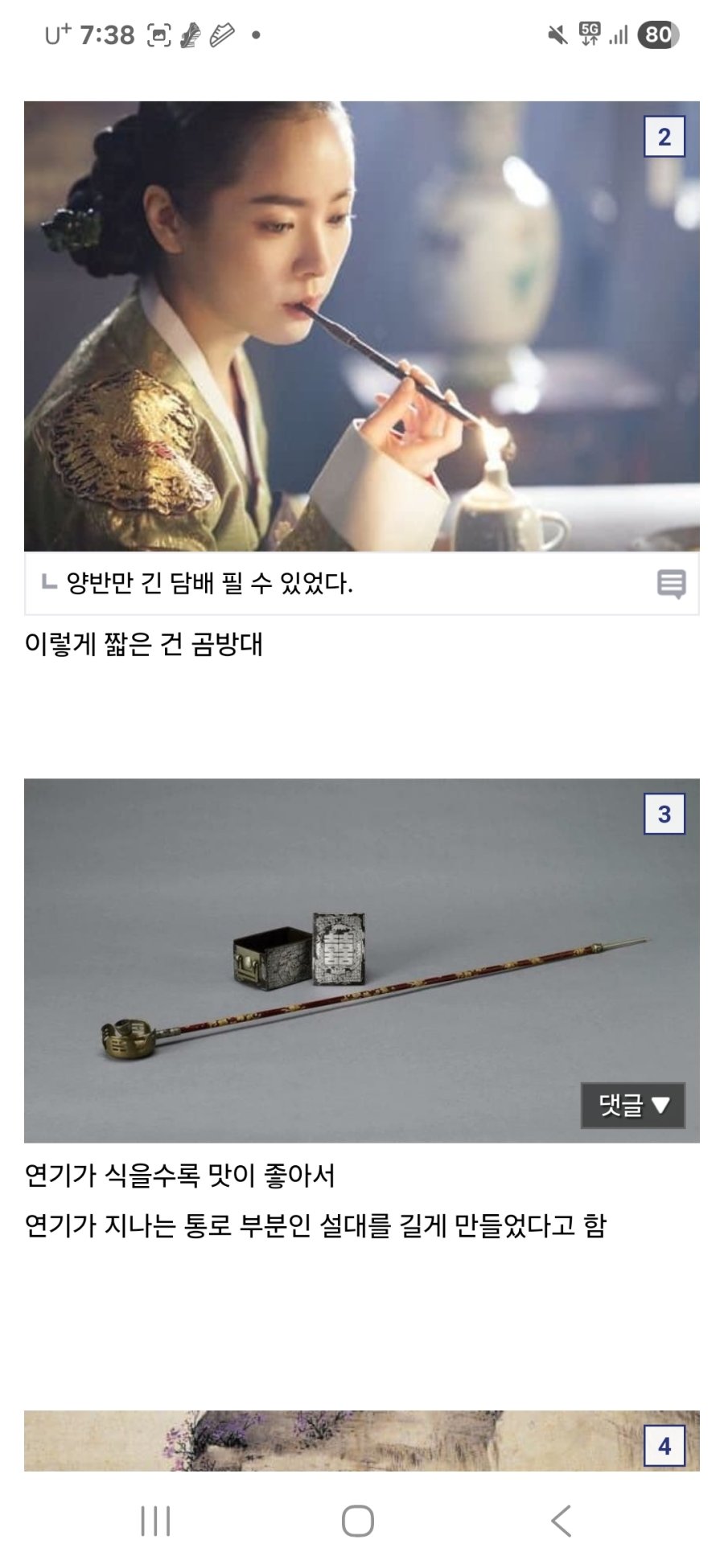Tap the number 2 image badge

pos(664,137)
